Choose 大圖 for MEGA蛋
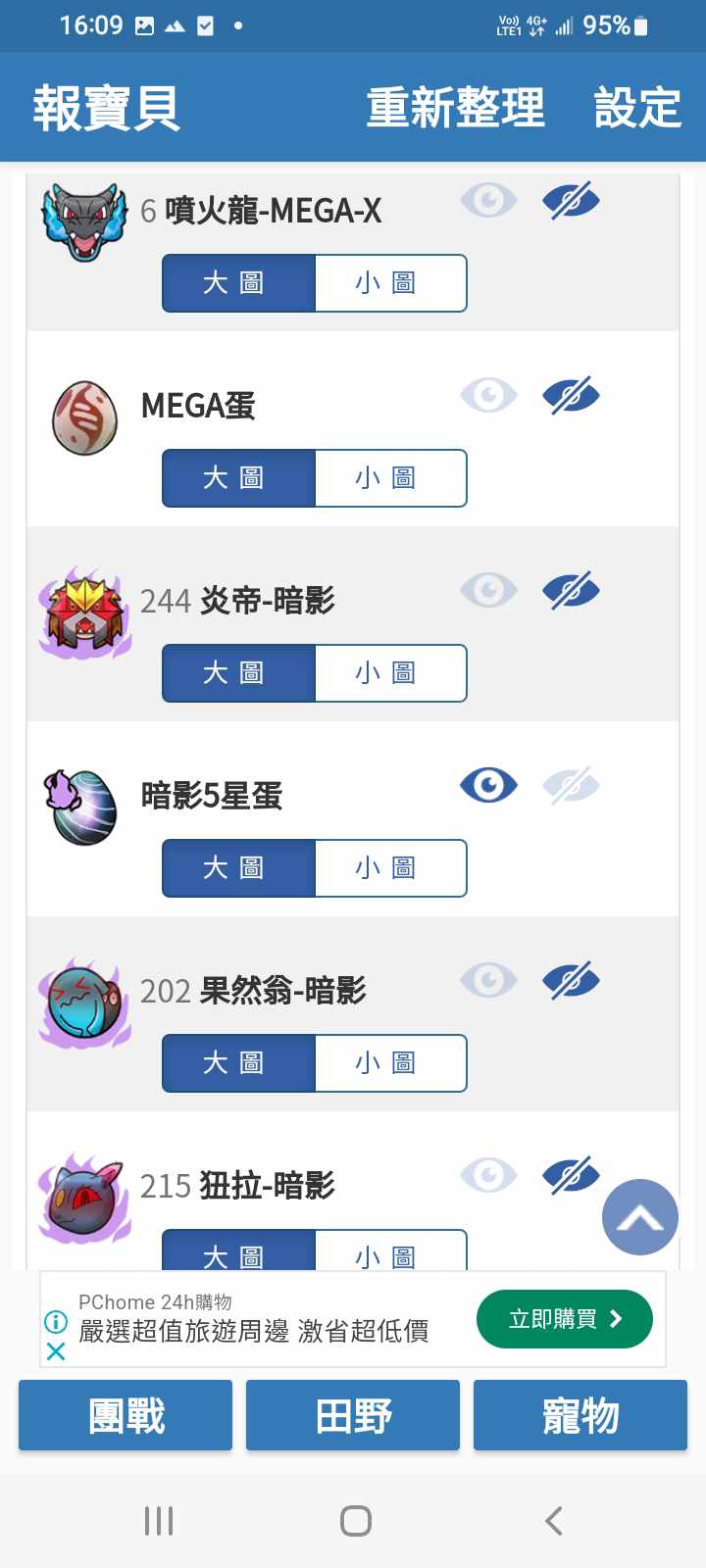 238,478
